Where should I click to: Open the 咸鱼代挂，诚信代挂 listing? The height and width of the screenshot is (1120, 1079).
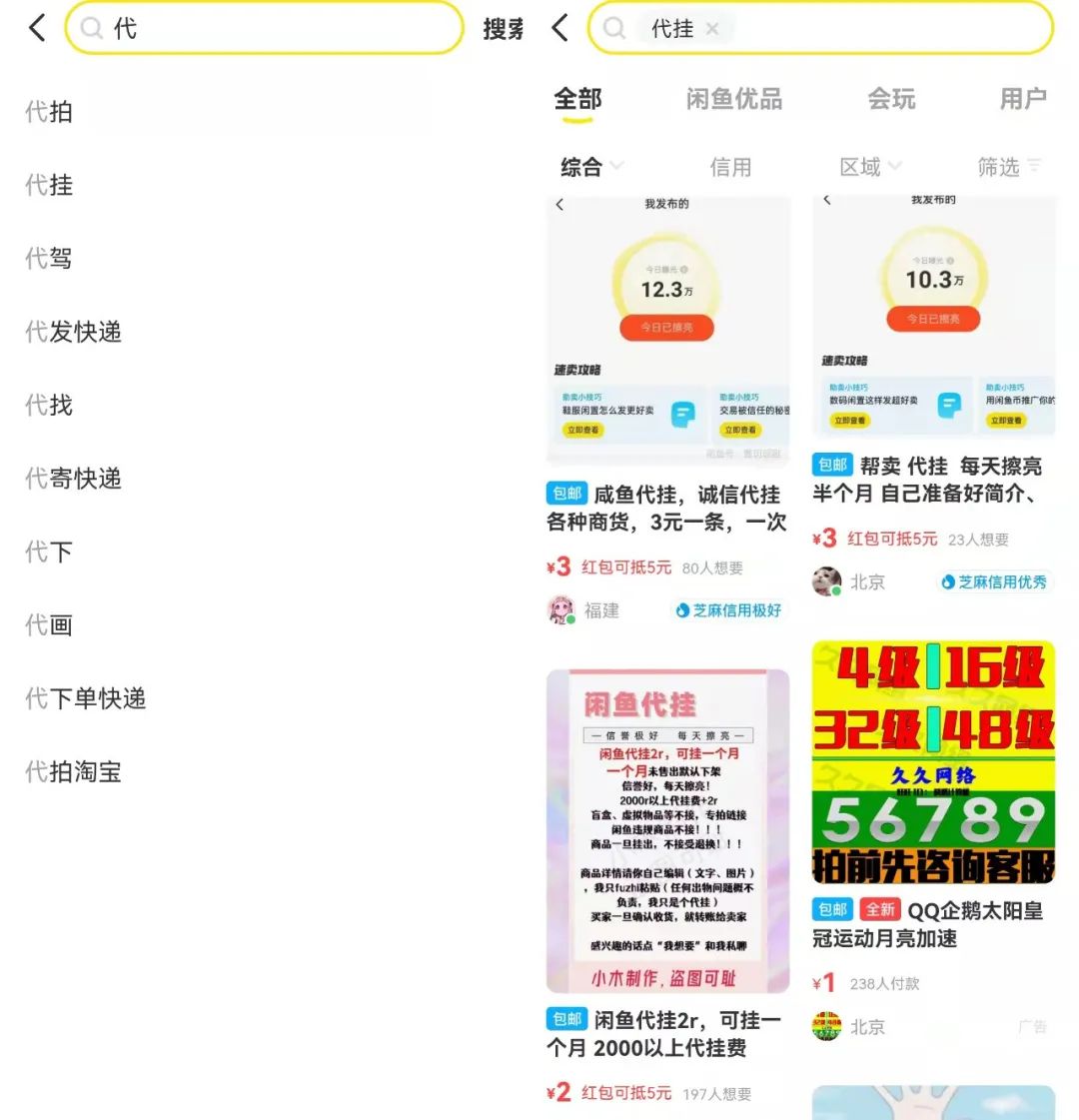pos(666,508)
